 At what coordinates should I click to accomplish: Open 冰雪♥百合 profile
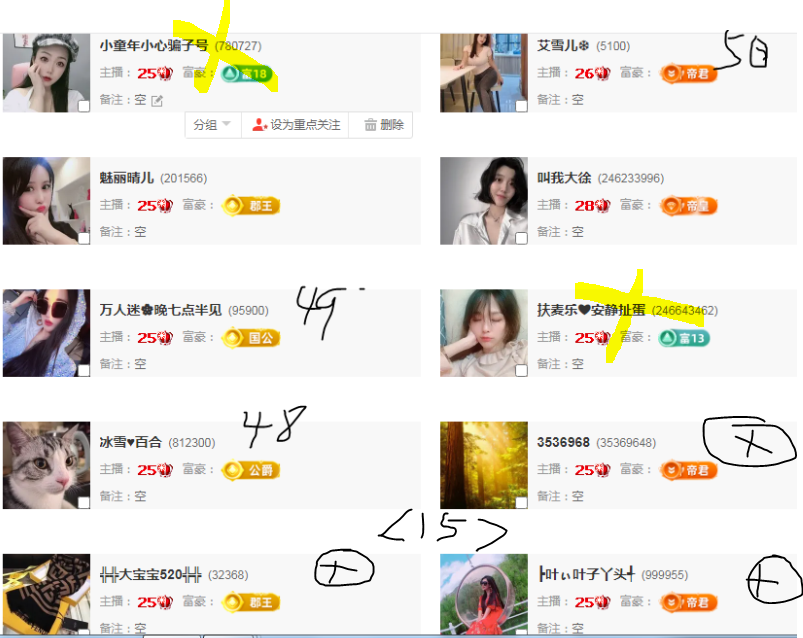[131, 442]
